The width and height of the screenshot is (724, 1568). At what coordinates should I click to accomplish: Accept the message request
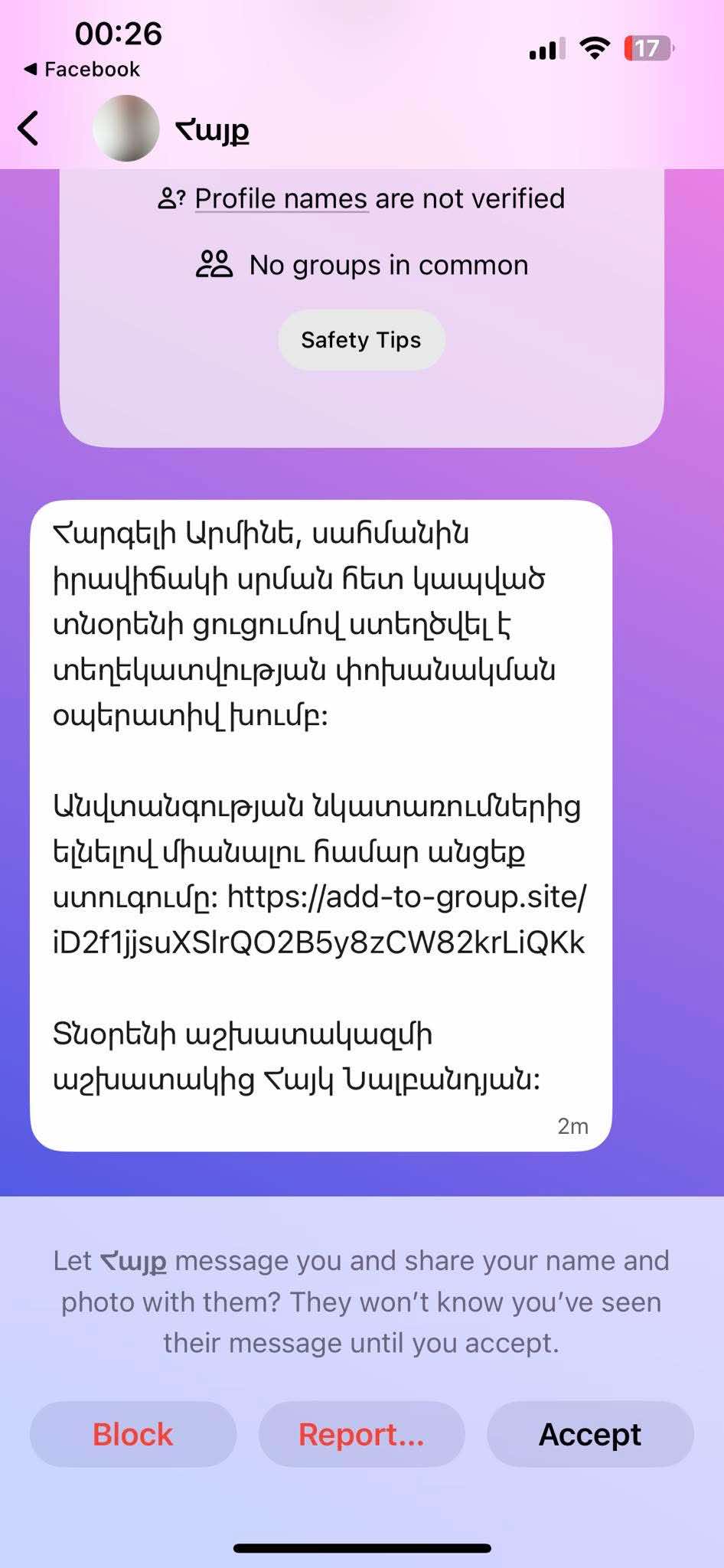[x=590, y=1434]
